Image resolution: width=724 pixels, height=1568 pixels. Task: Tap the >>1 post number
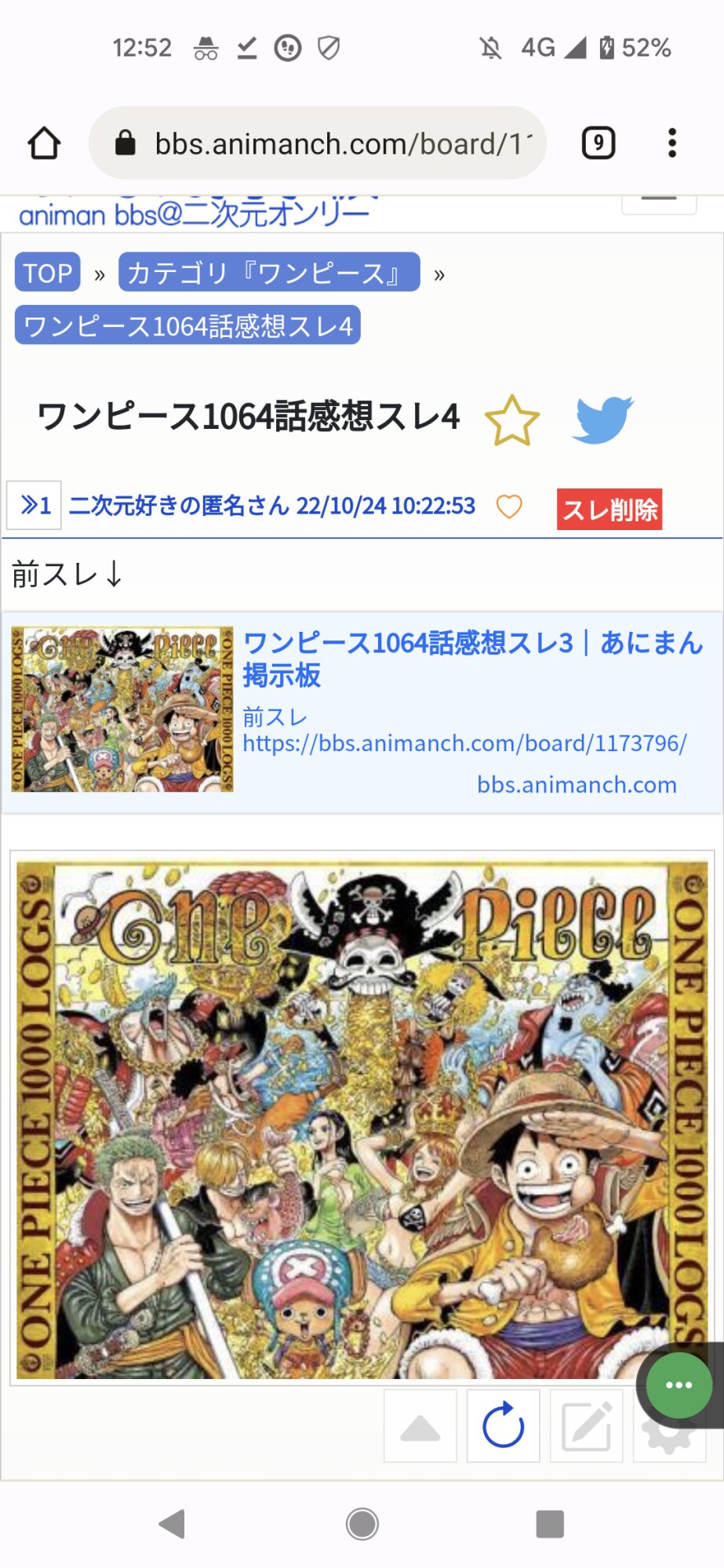click(x=35, y=506)
